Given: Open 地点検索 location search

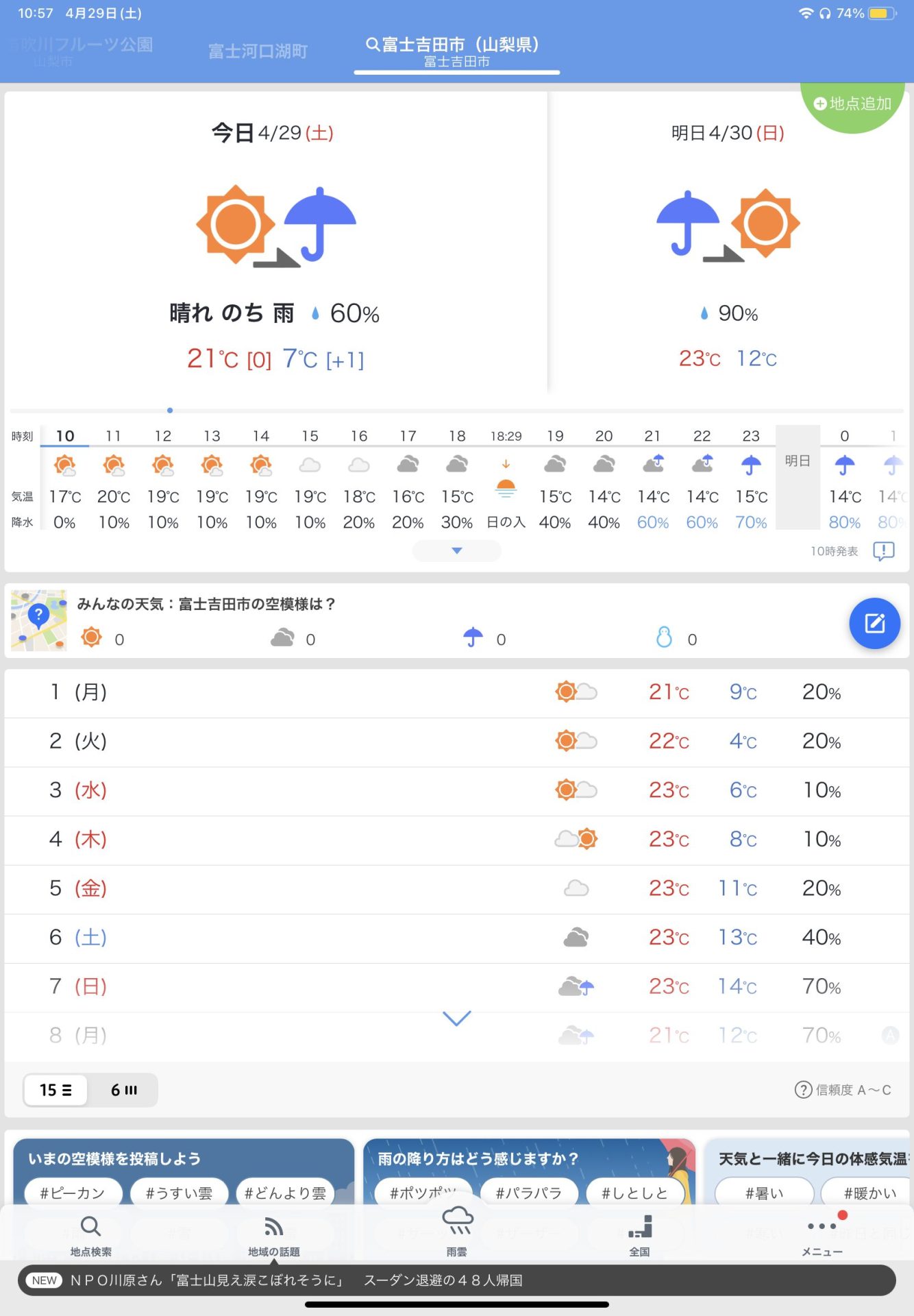Looking at the screenshot, I should click(x=90, y=1235).
